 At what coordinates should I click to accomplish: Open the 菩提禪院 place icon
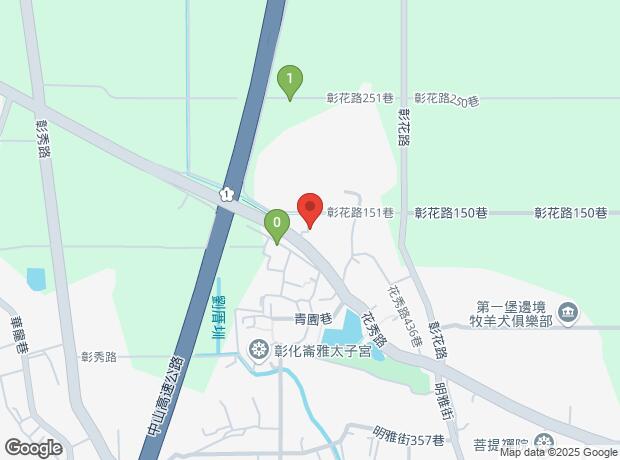(x=544, y=441)
